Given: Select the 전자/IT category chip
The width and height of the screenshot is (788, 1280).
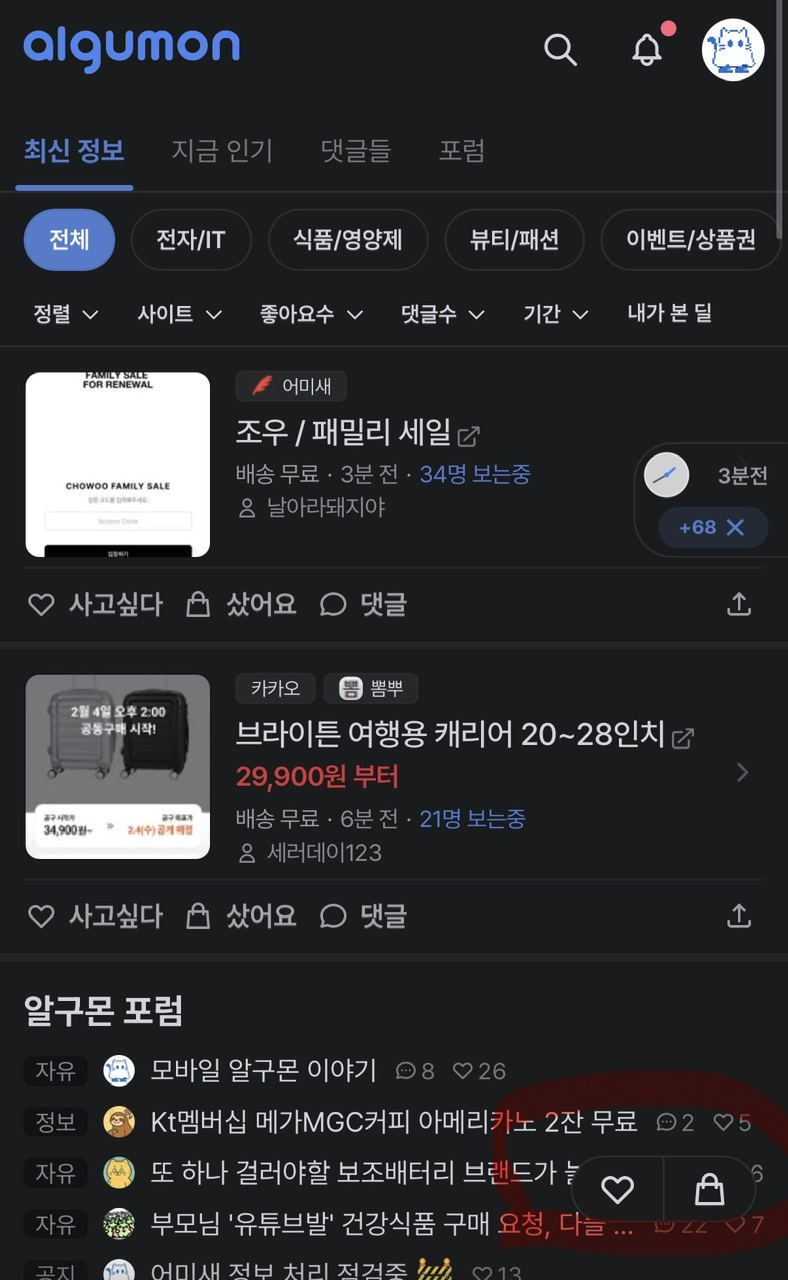Looking at the screenshot, I should click(190, 240).
